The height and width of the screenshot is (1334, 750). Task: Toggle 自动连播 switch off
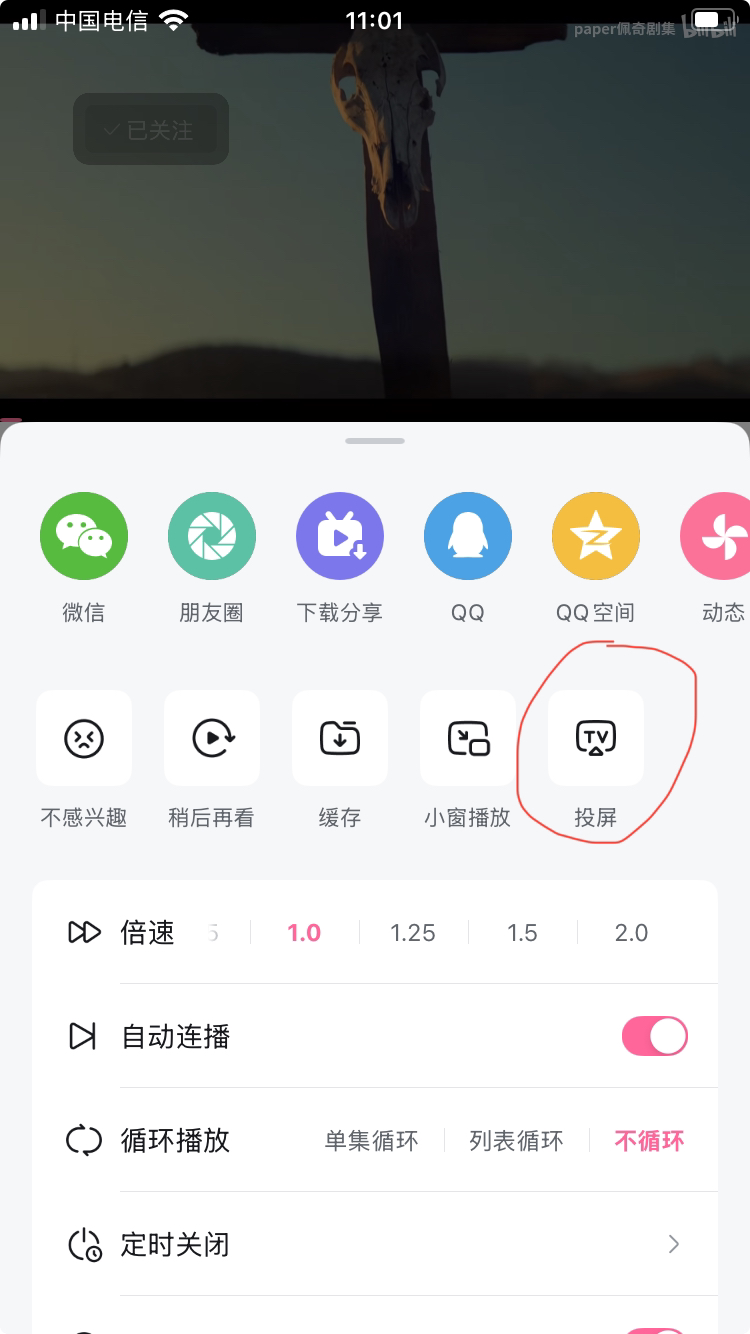[x=655, y=1036]
